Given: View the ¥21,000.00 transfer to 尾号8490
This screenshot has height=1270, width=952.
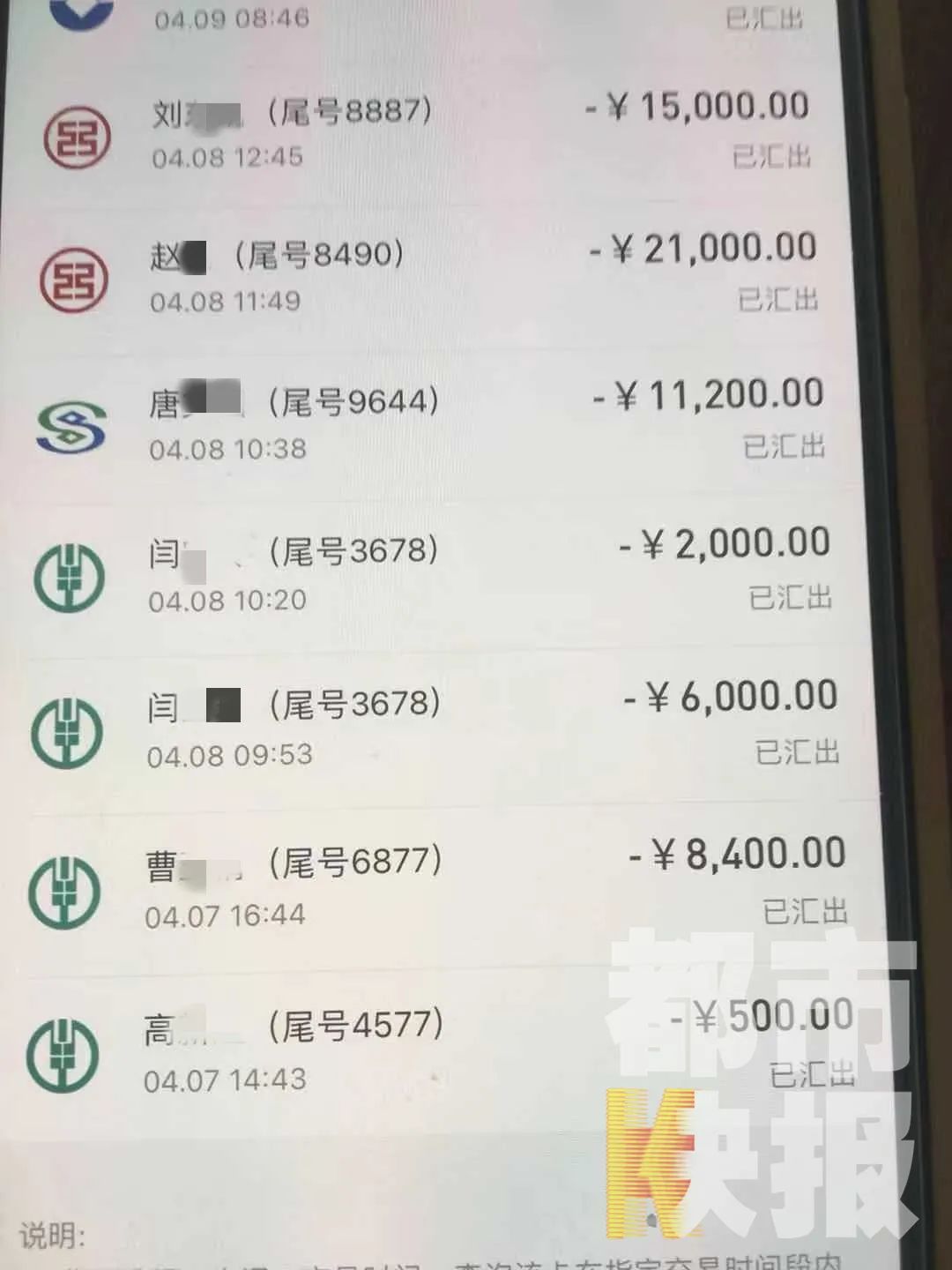Looking at the screenshot, I should 441,275.
